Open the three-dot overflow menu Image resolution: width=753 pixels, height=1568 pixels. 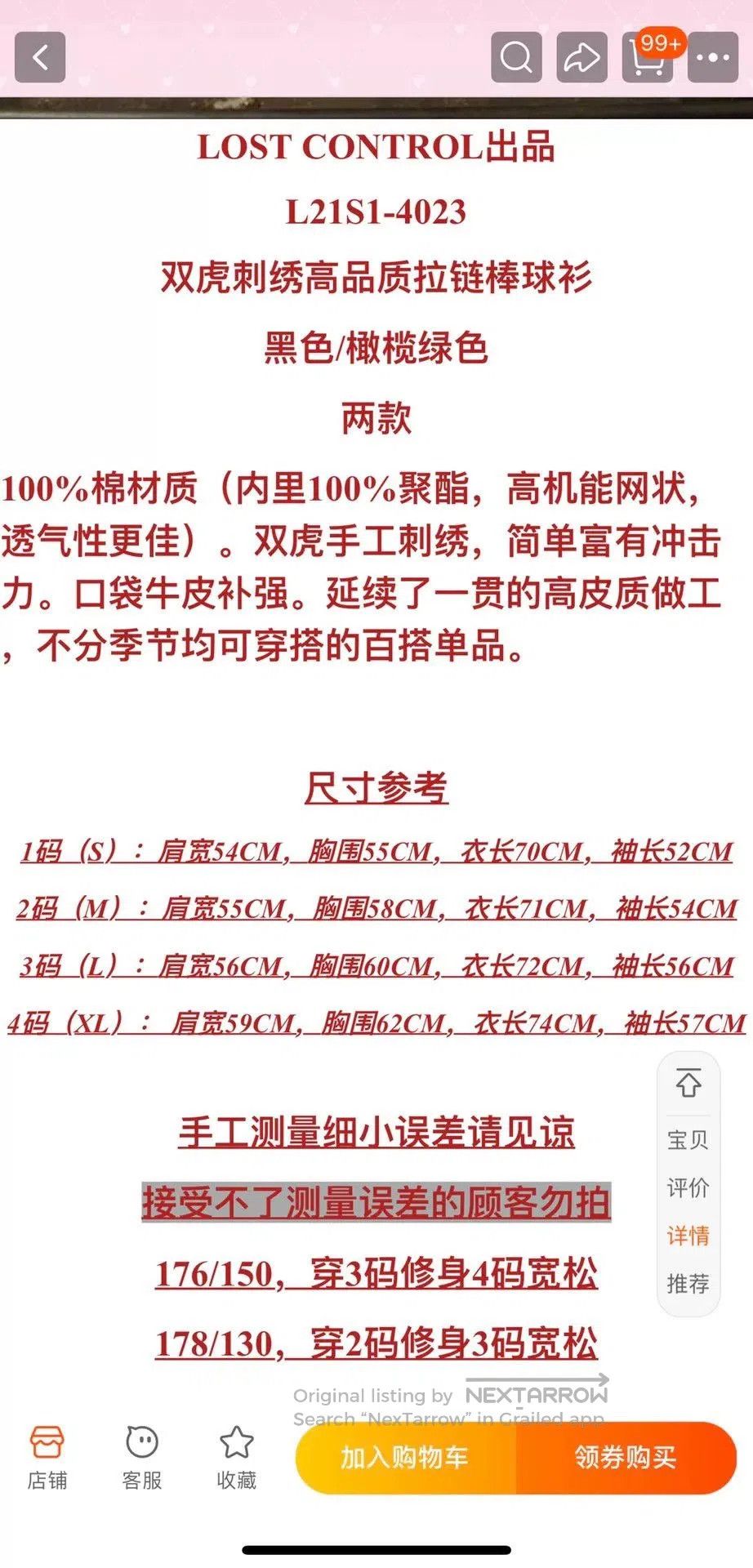tap(713, 57)
